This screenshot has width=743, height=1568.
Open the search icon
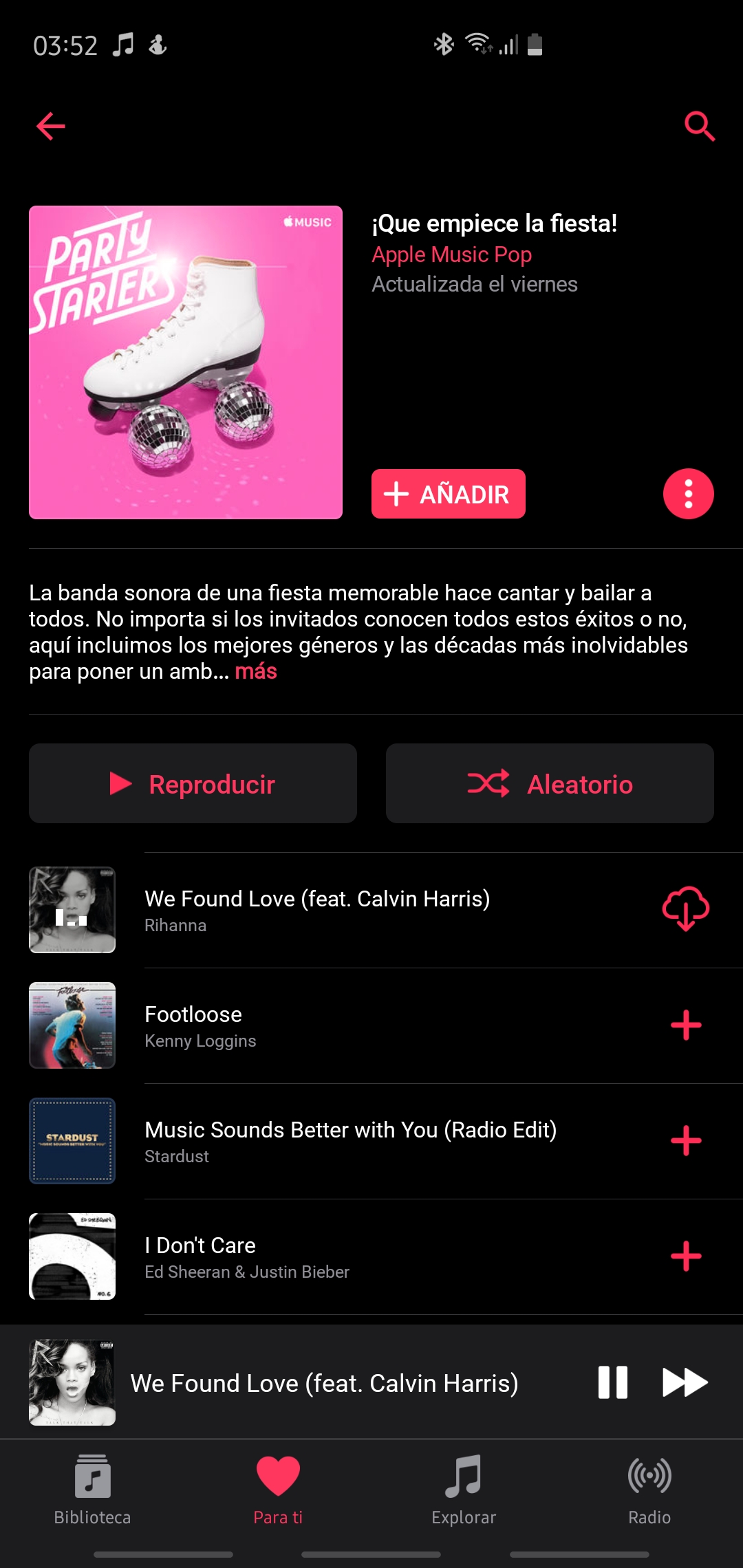pyautogui.click(x=699, y=127)
